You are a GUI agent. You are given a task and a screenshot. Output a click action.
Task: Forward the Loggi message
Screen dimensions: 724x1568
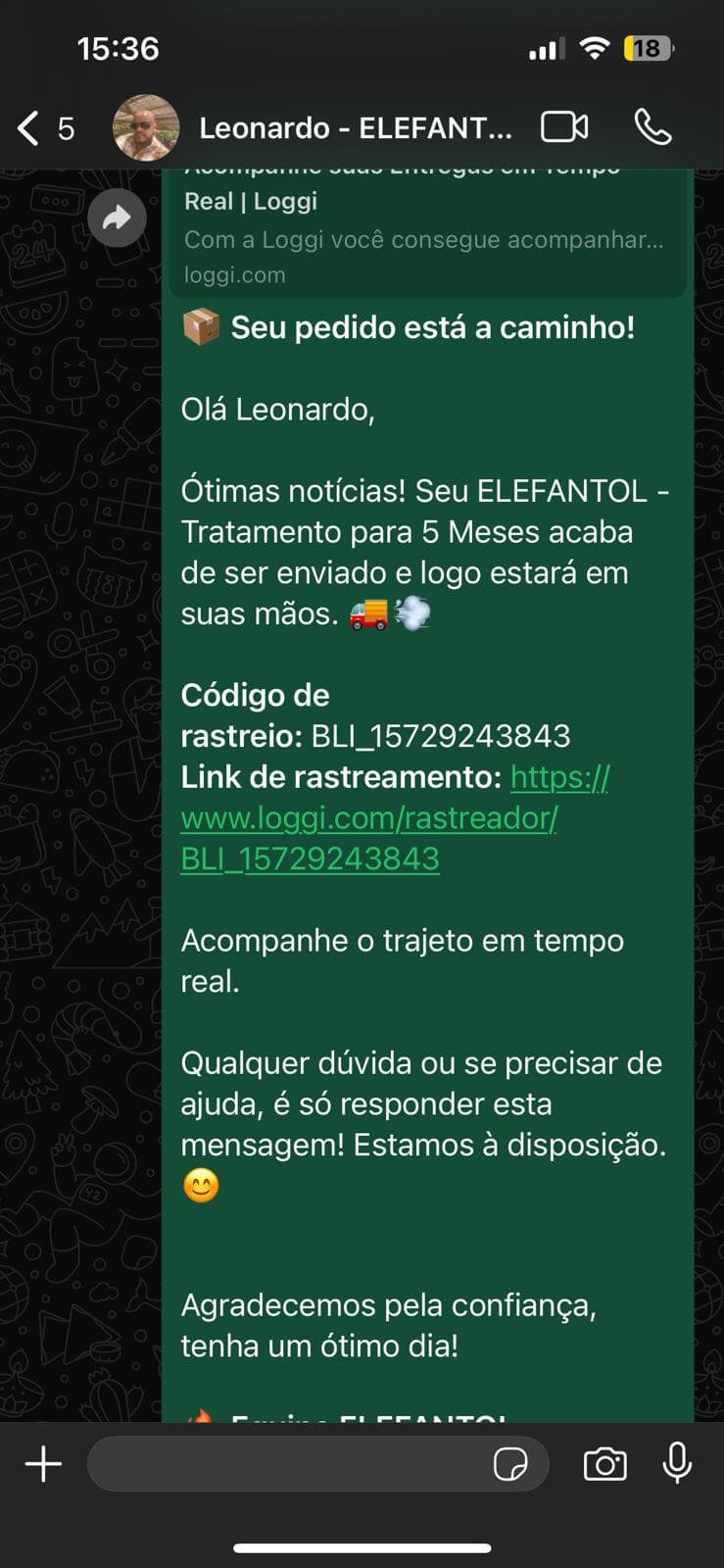117,218
